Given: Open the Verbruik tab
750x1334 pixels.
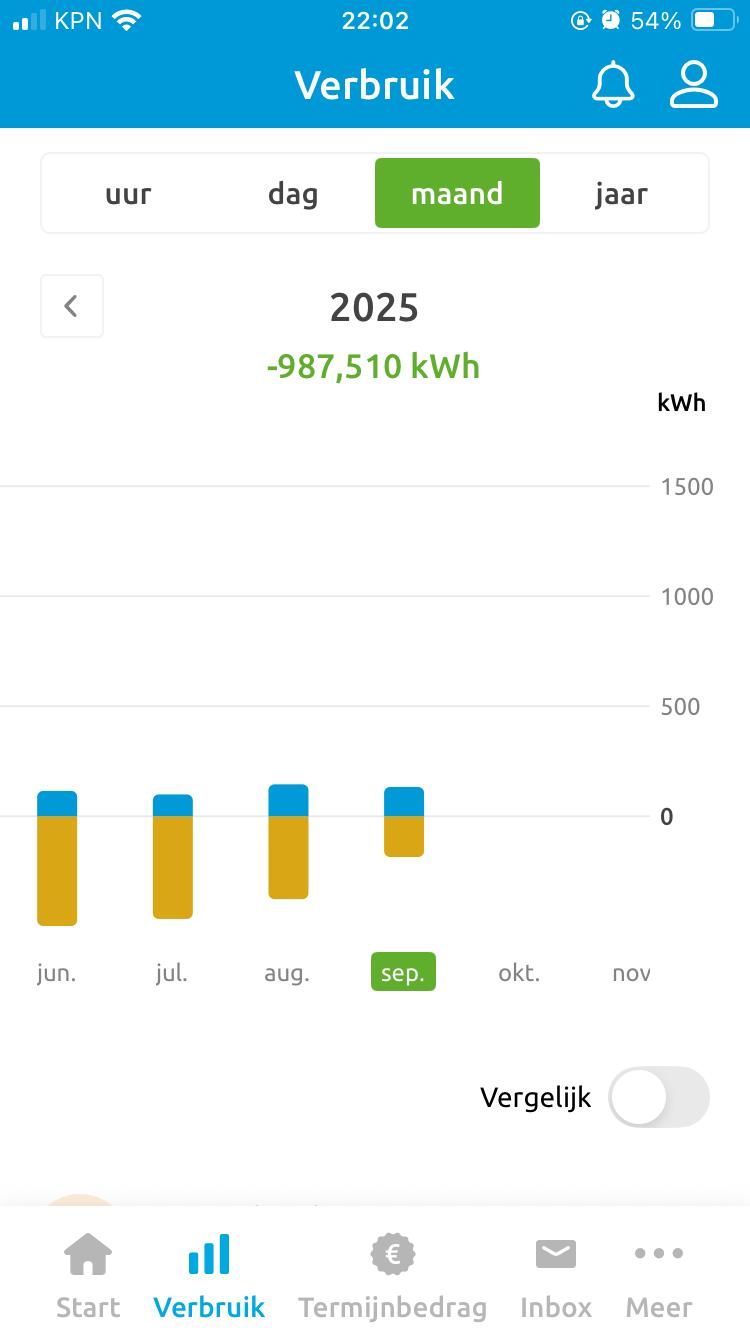Looking at the screenshot, I should [x=209, y=1275].
